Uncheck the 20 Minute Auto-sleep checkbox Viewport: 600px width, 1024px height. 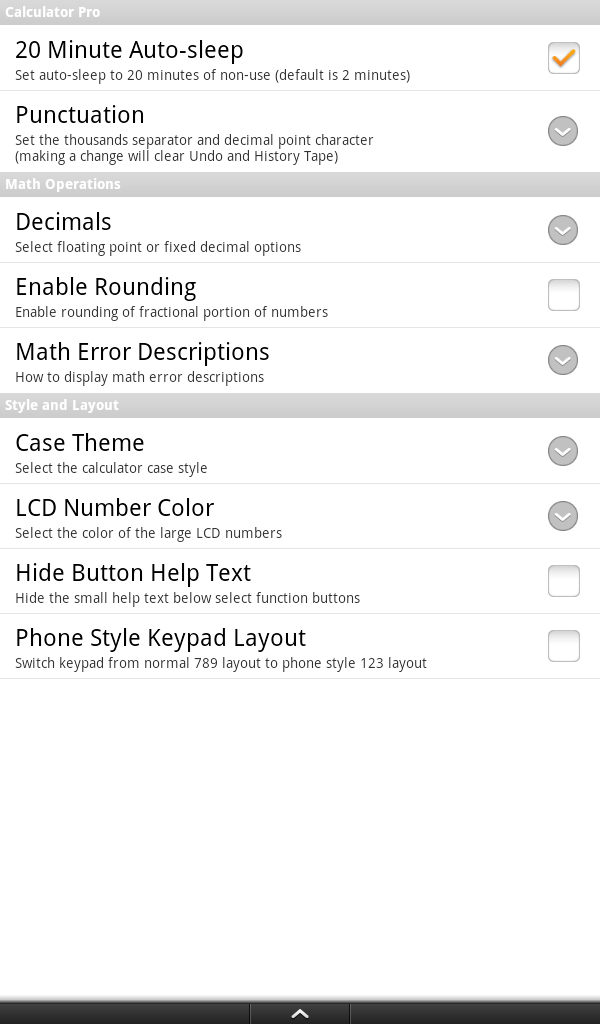[x=563, y=58]
